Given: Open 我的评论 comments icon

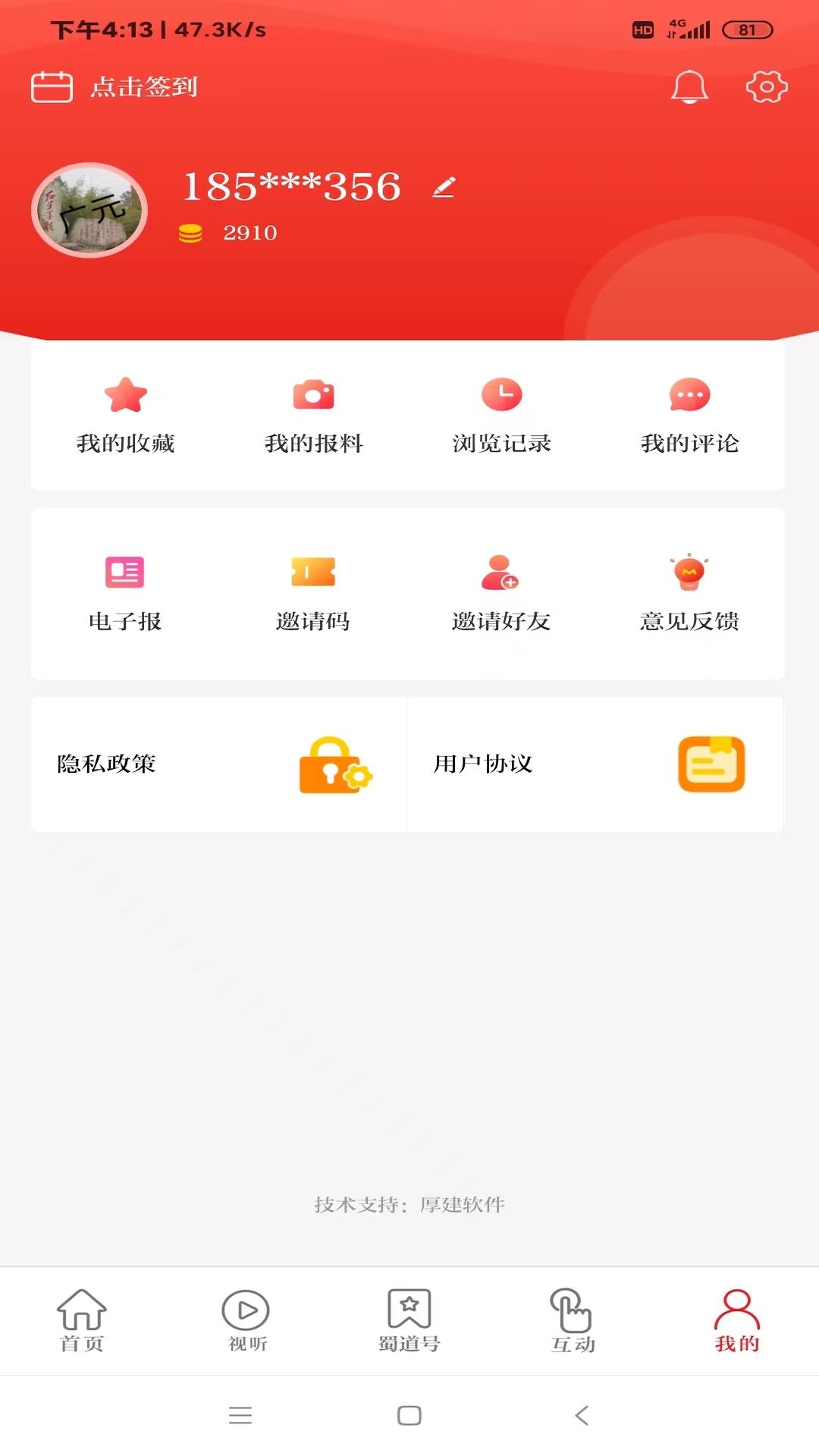Looking at the screenshot, I should [690, 395].
